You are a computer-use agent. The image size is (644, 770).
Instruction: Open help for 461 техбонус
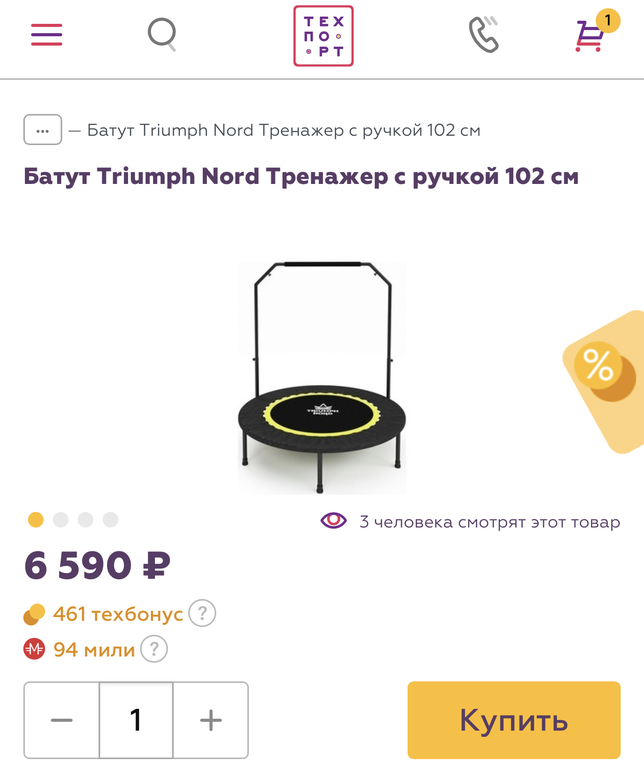(203, 613)
